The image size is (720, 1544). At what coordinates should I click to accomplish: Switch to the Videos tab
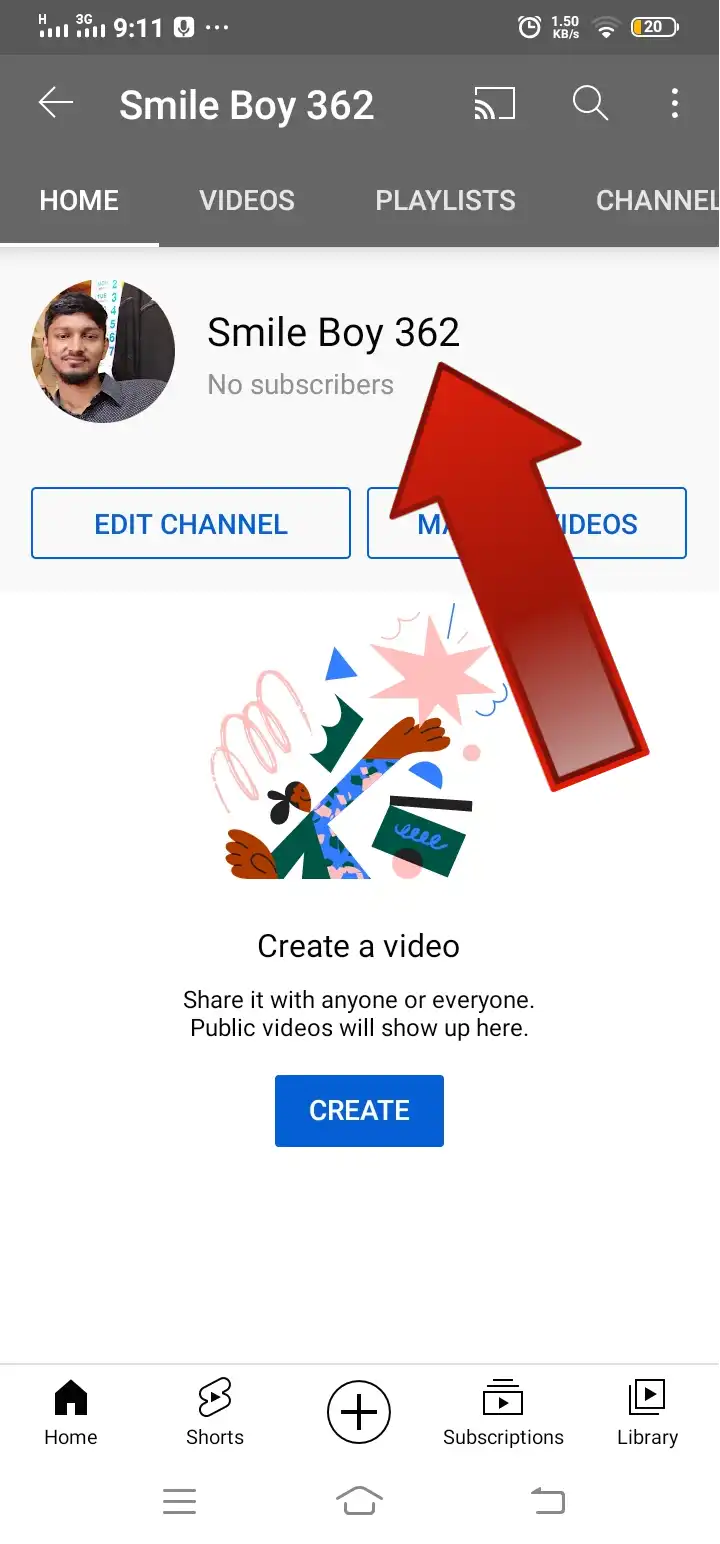tap(247, 200)
